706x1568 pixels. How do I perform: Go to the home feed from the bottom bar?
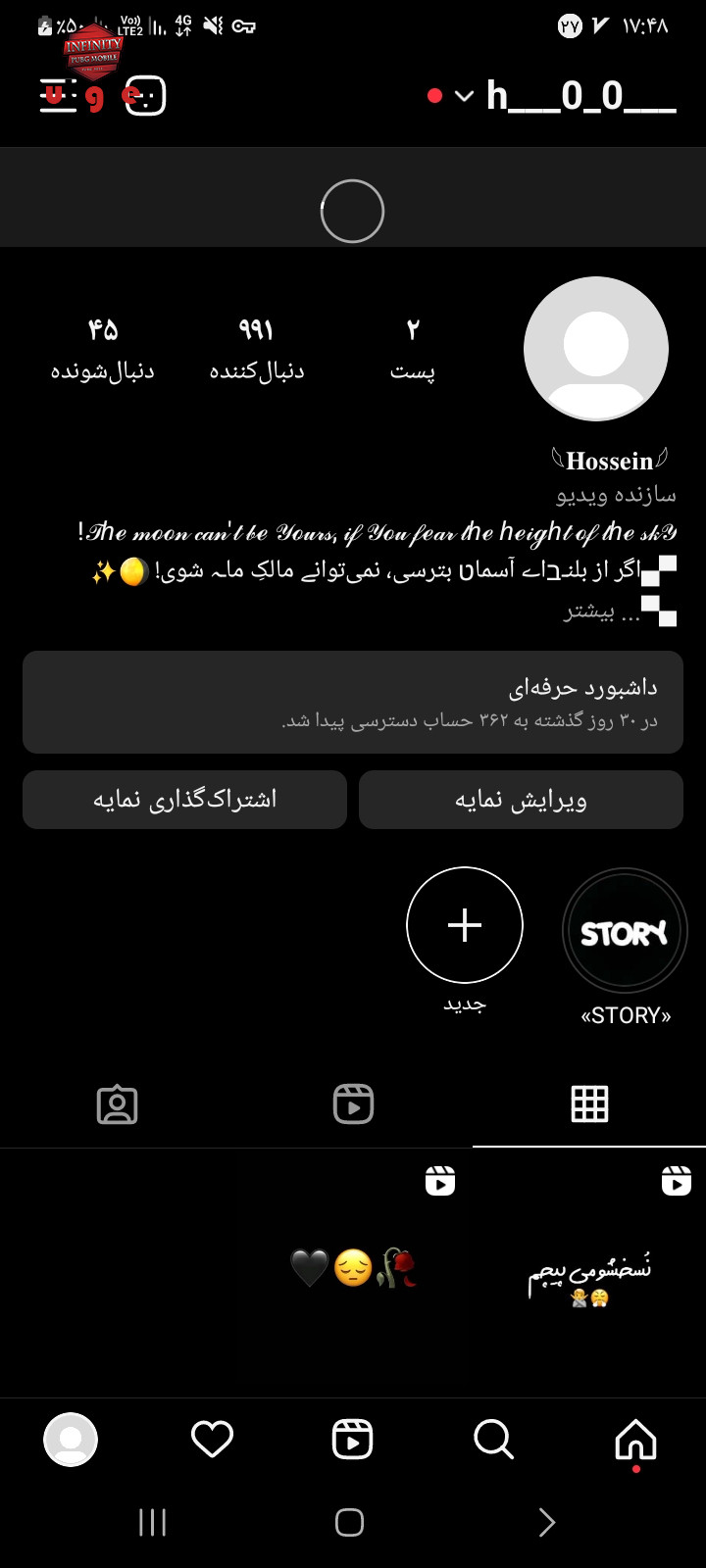[x=635, y=1441]
